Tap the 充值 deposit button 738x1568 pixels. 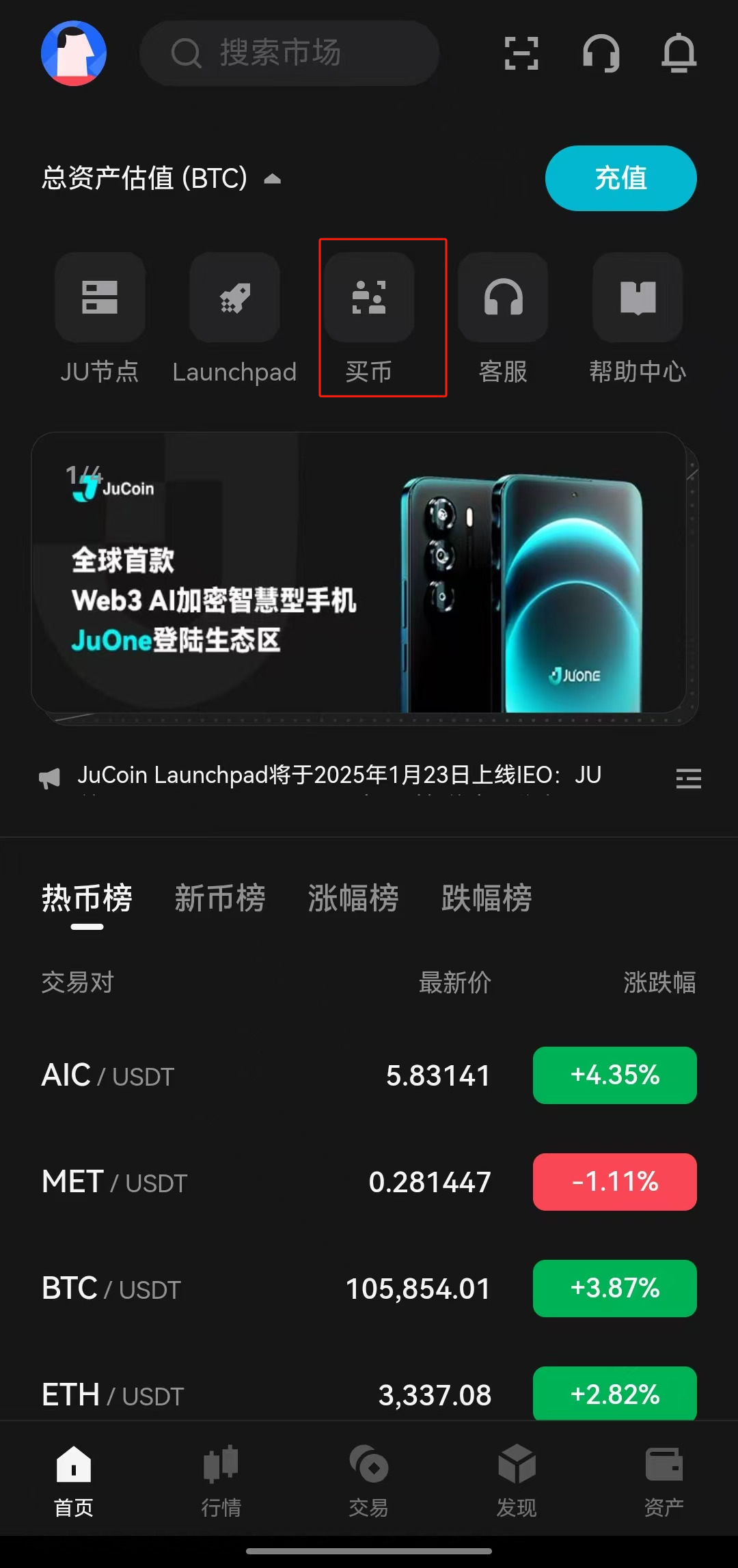620,178
